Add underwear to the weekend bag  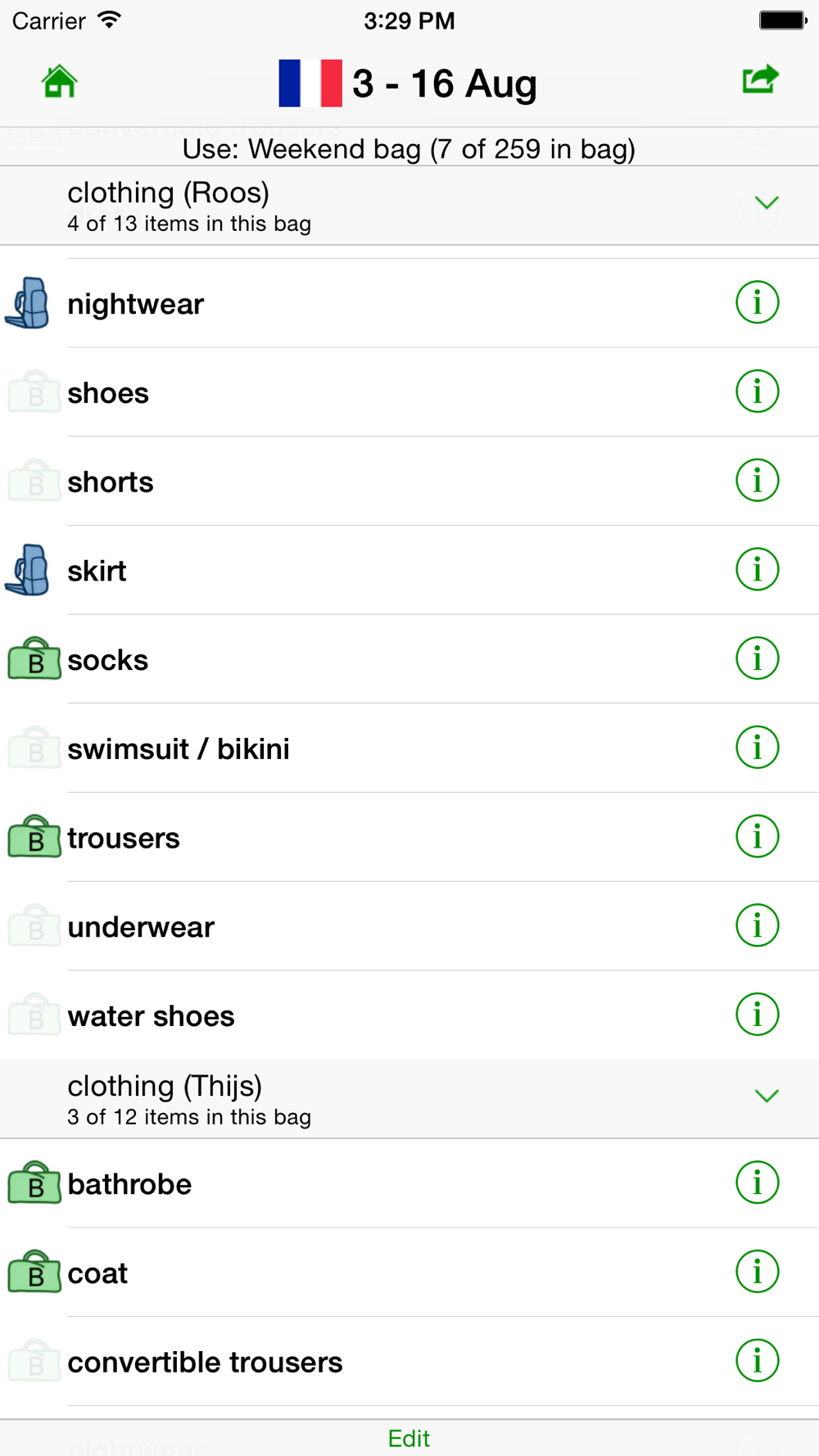tap(34, 927)
